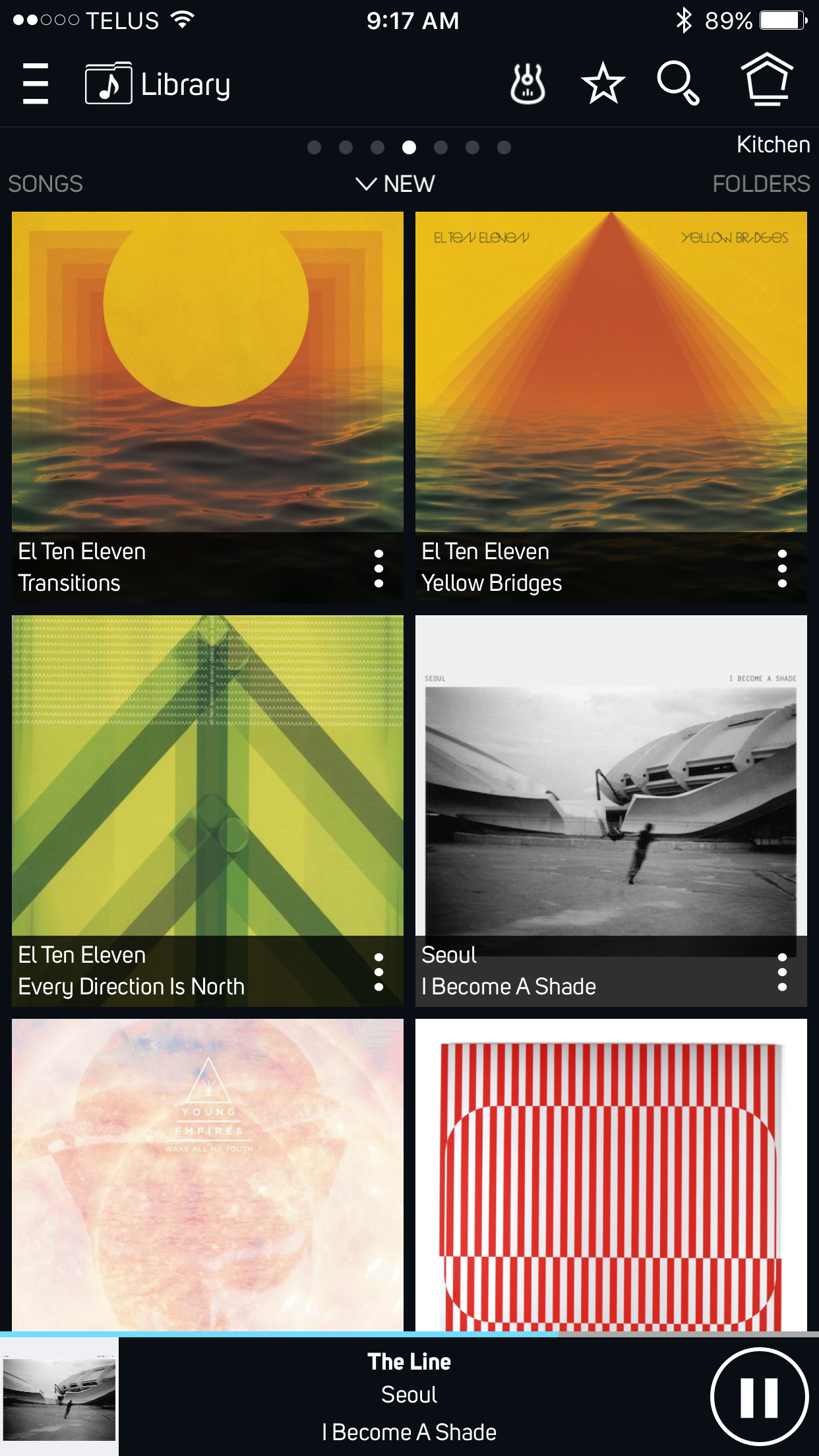Open the I Become A Shade album tile
This screenshot has height=1456, width=819.
pyautogui.click(x=611, y=775)
